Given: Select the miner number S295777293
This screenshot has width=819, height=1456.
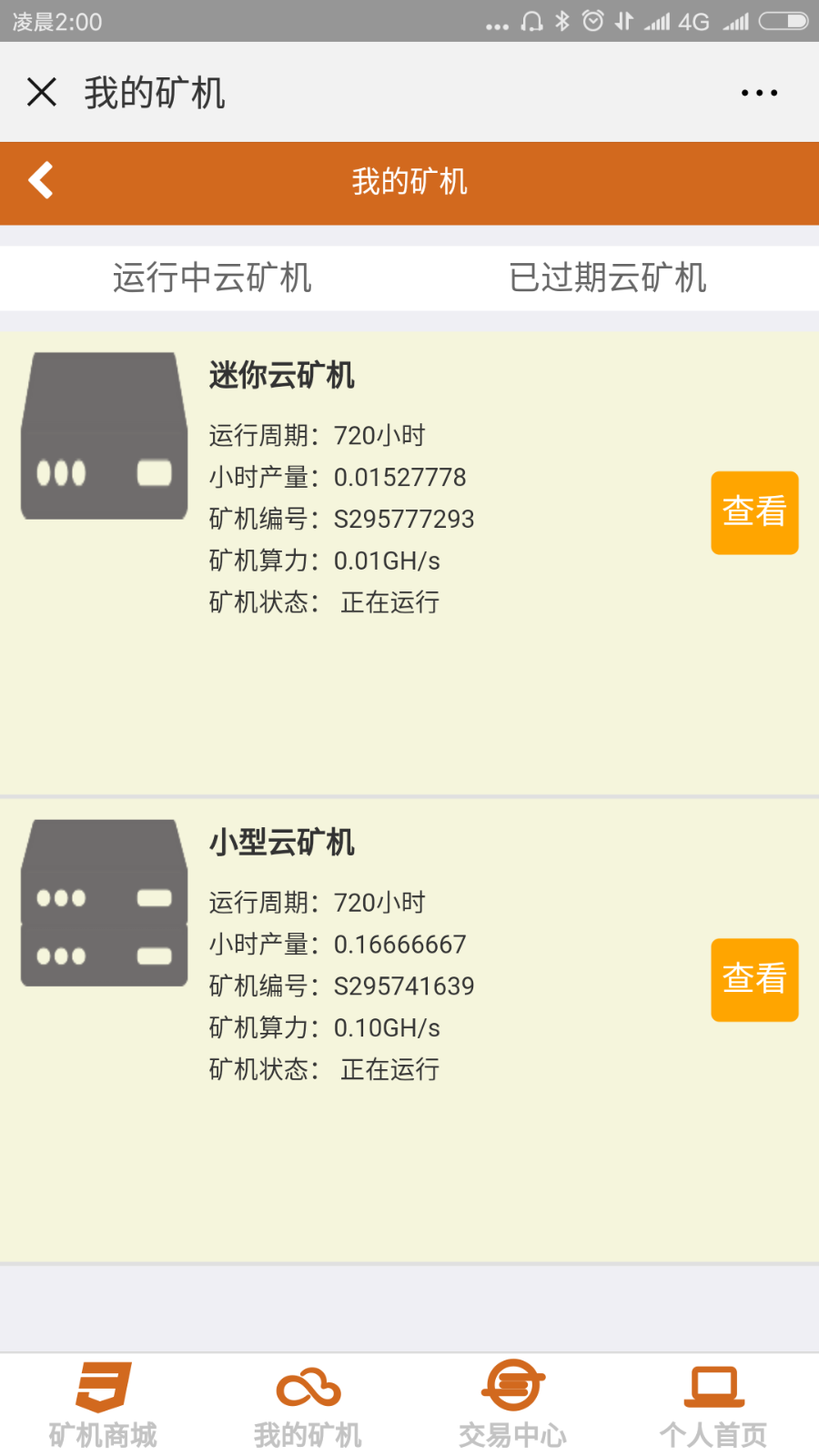Looking at the screenshot, I should coord(404,519).
